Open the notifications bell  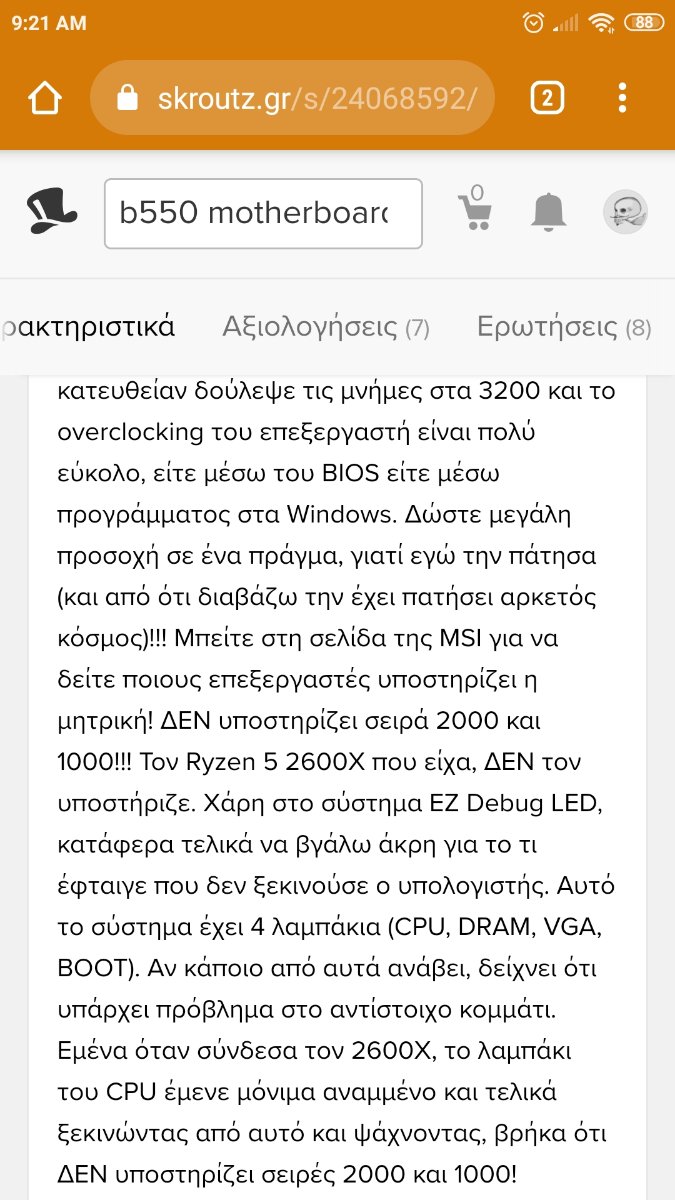pos(548,211)
